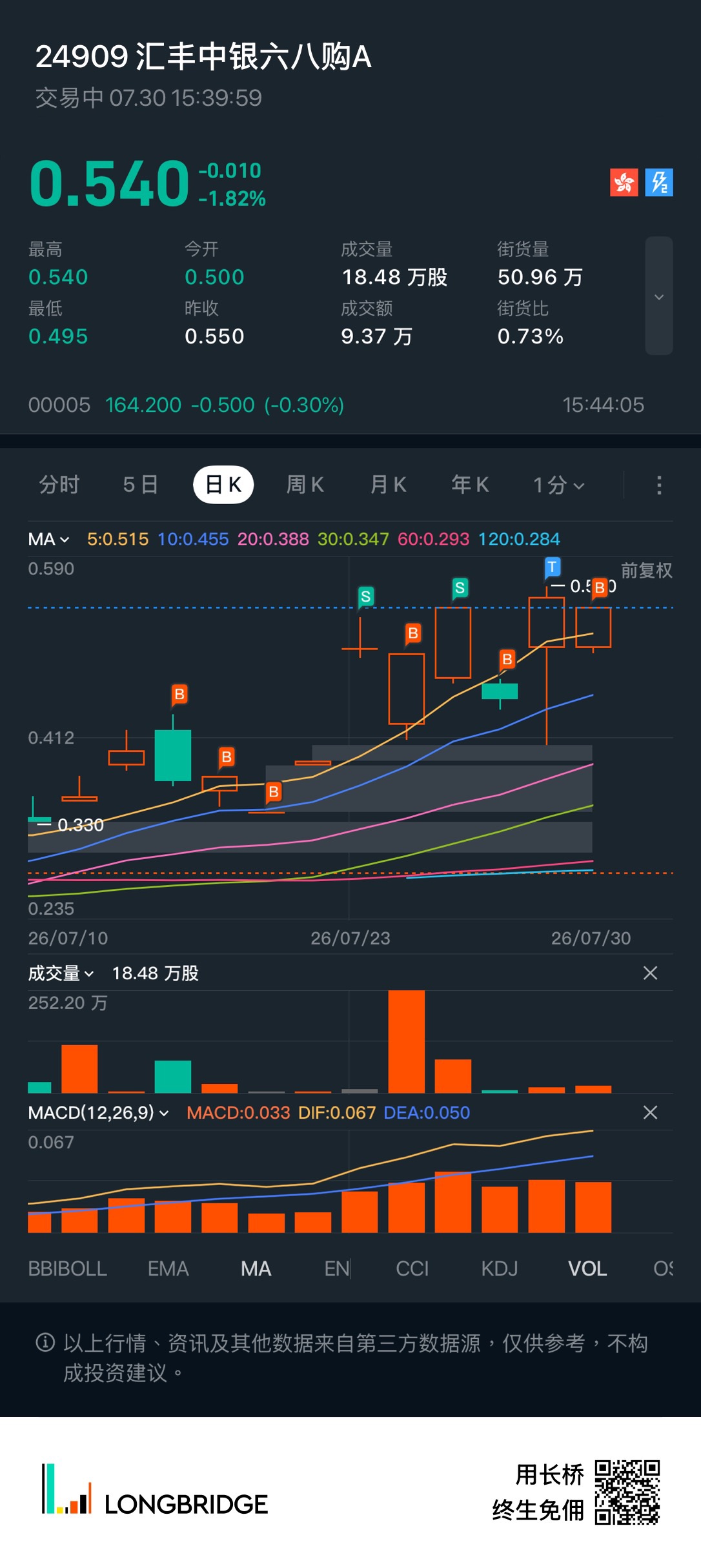Viewport: 701px width, 1568px height.
Task: Open the 月K monthly chart
Action: tap(388, 484)
